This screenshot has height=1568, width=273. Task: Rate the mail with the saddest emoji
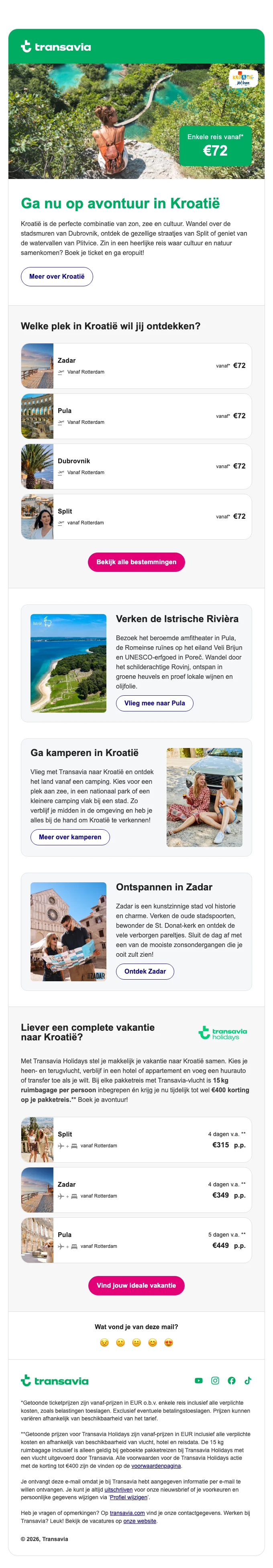pos(104,1343)
